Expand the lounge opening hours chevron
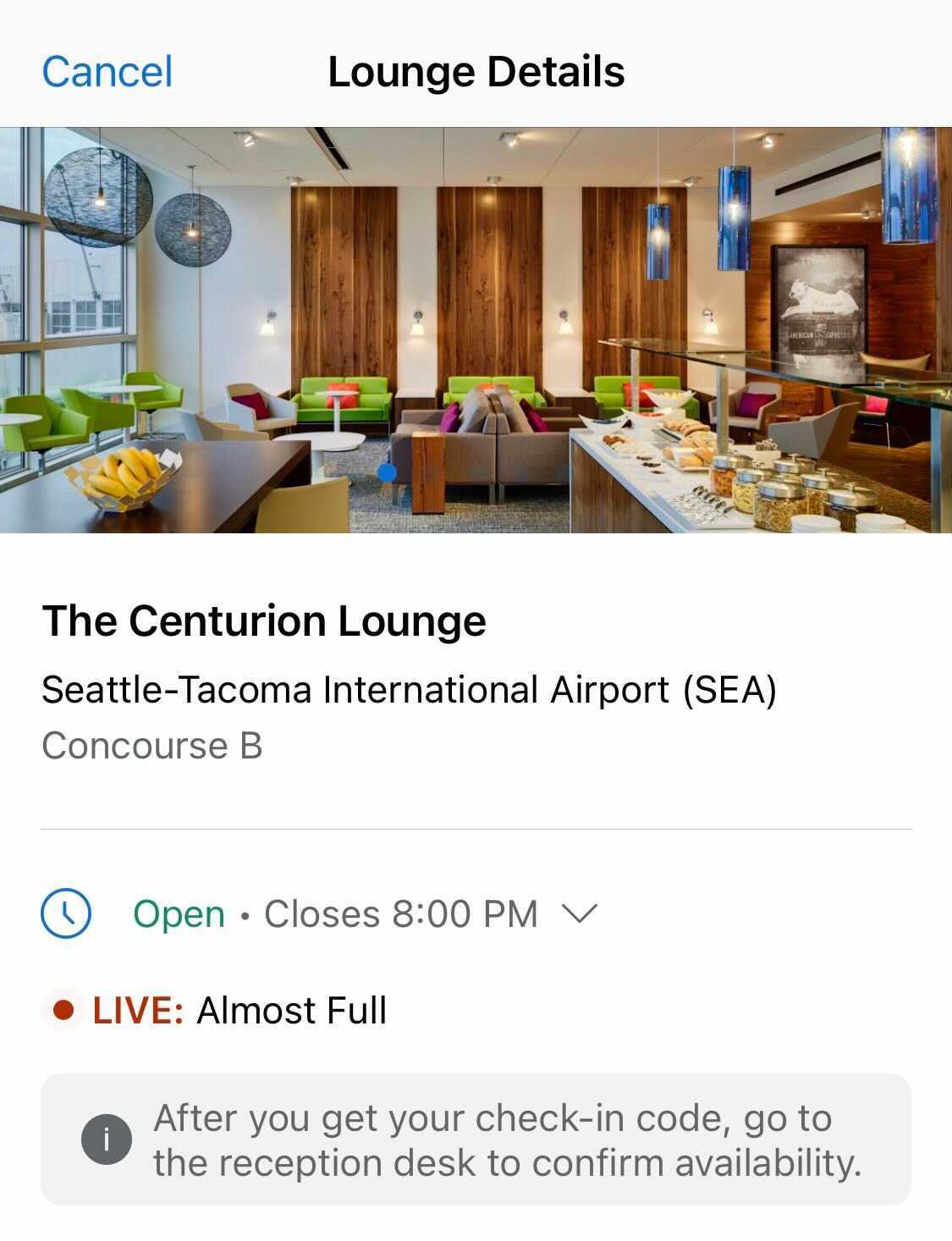This screenshot has height=1241, width=952. [579, 915]
